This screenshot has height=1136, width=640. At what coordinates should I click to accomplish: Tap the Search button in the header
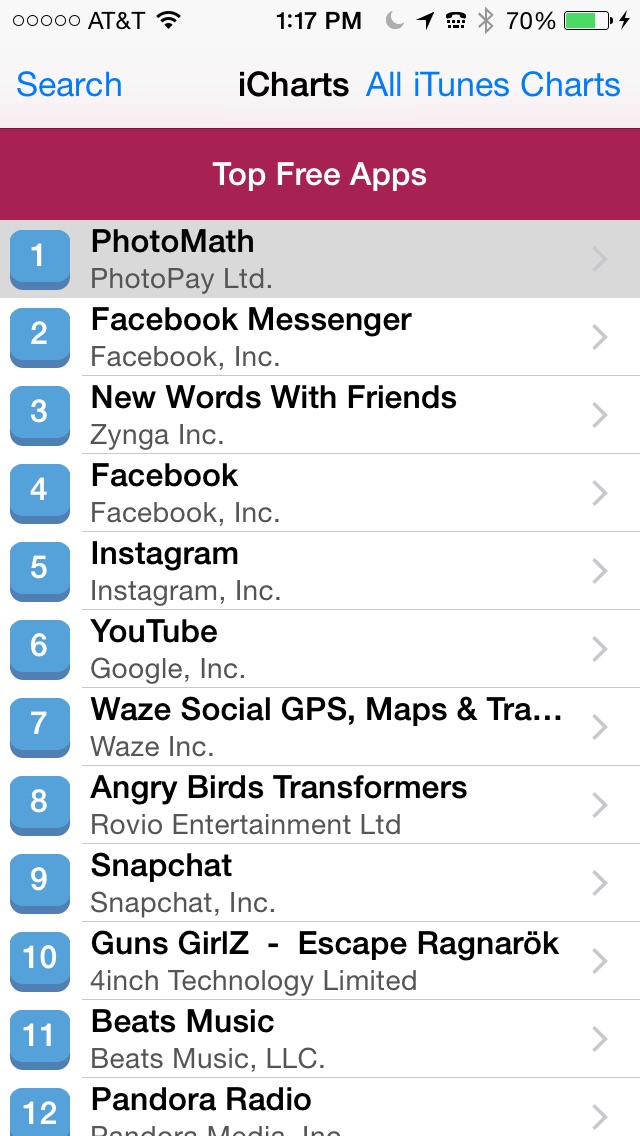(x=69, y=85)
